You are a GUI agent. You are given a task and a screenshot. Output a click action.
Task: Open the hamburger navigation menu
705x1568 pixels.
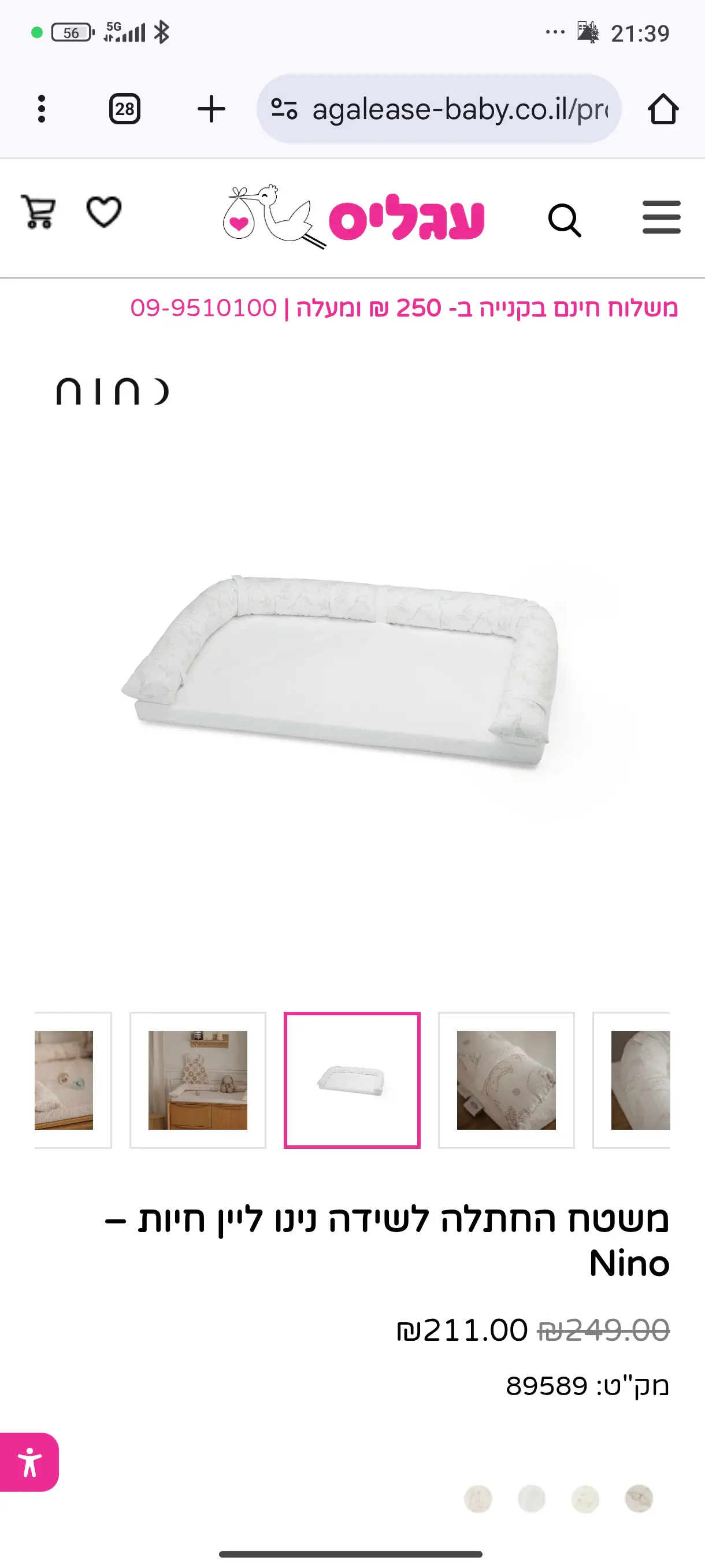[x=661, y=217]
